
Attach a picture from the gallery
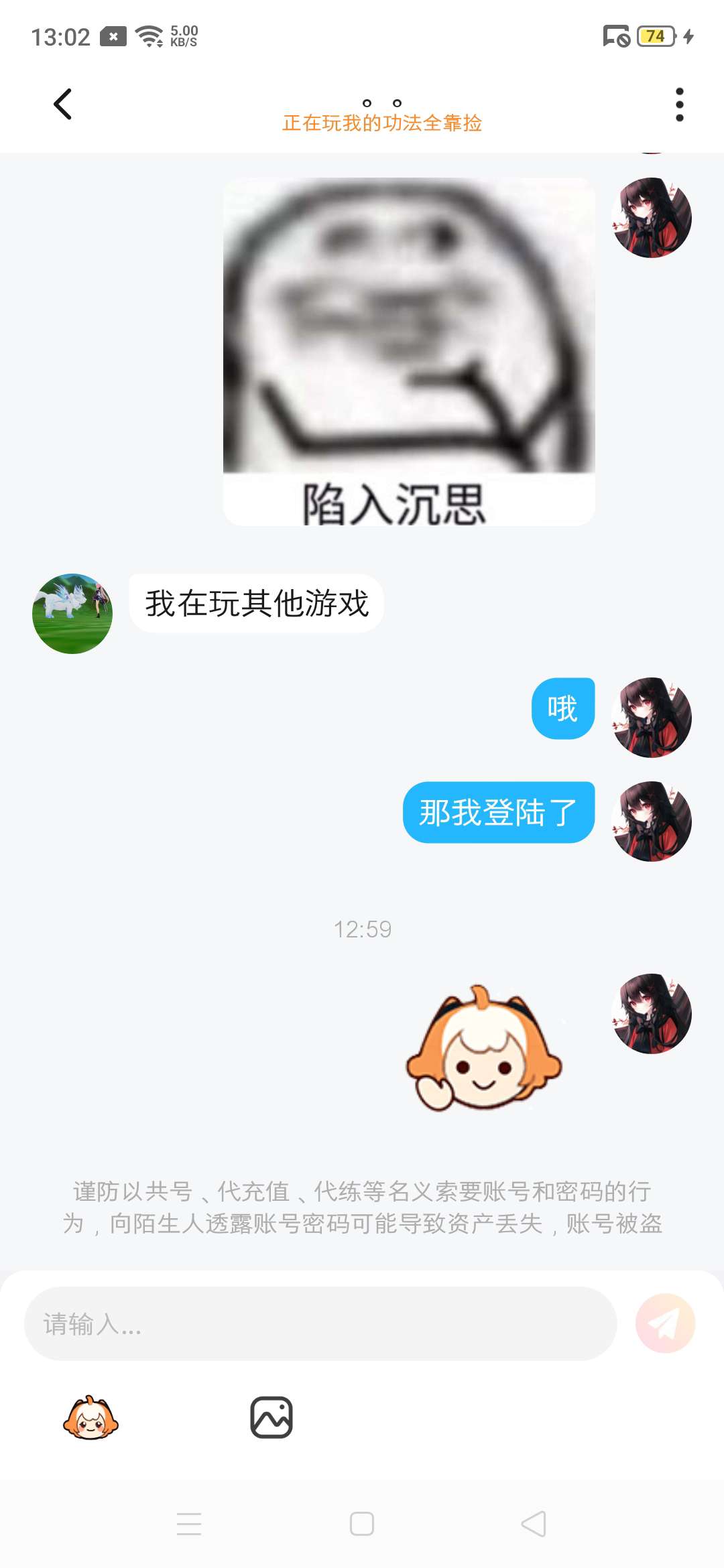point(271,1417)
